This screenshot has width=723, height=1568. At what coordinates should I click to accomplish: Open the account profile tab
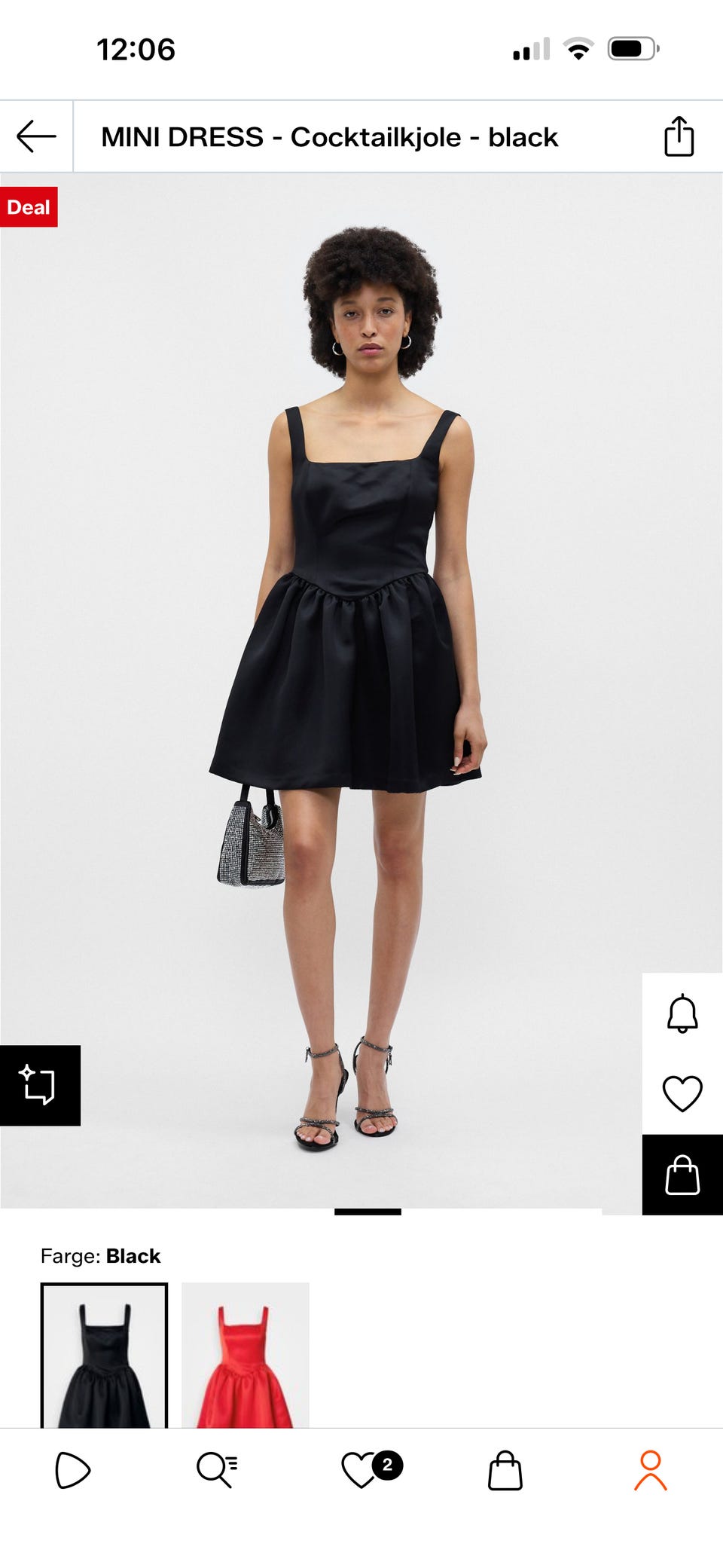pos(651,1470)
